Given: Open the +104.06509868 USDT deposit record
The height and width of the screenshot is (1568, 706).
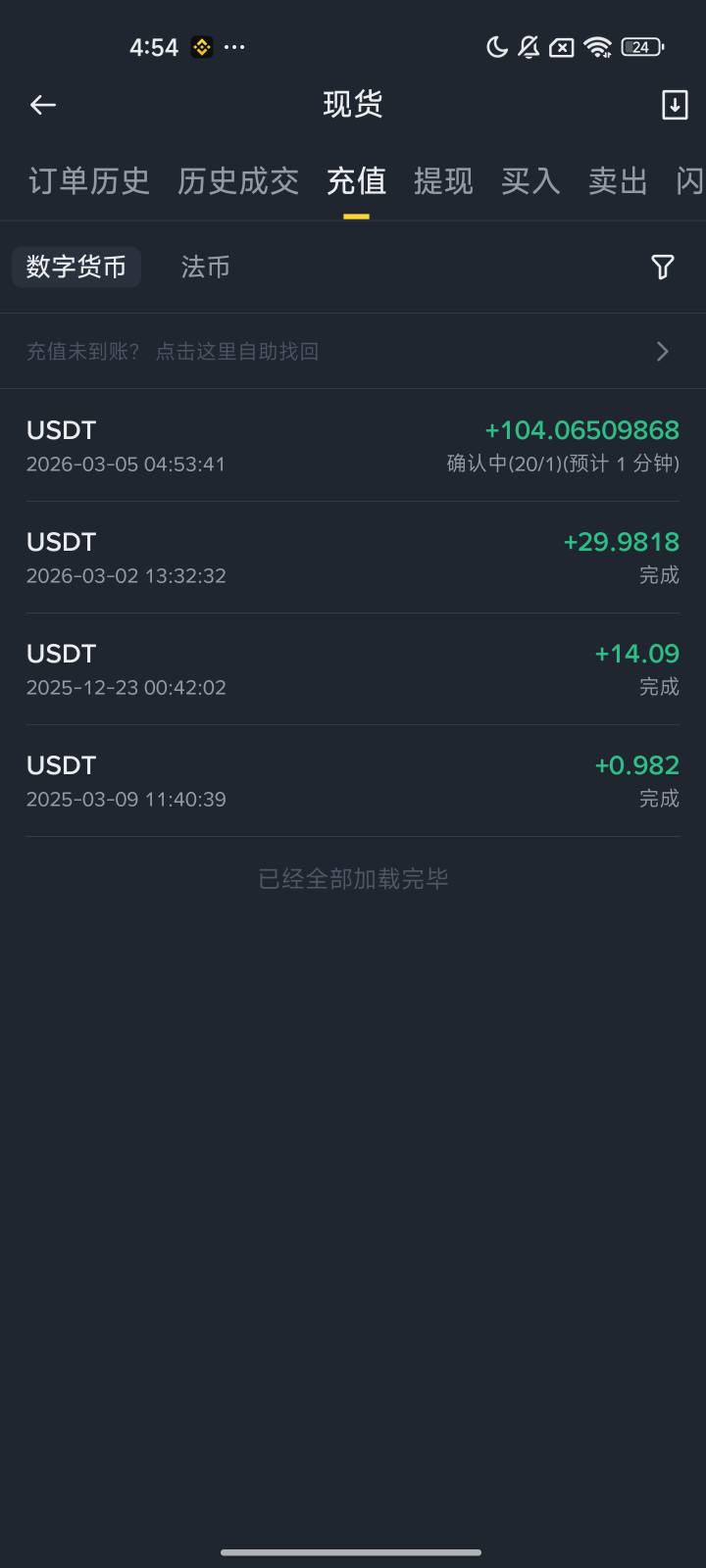Looking at the screenshot, I should pos(353,446).
